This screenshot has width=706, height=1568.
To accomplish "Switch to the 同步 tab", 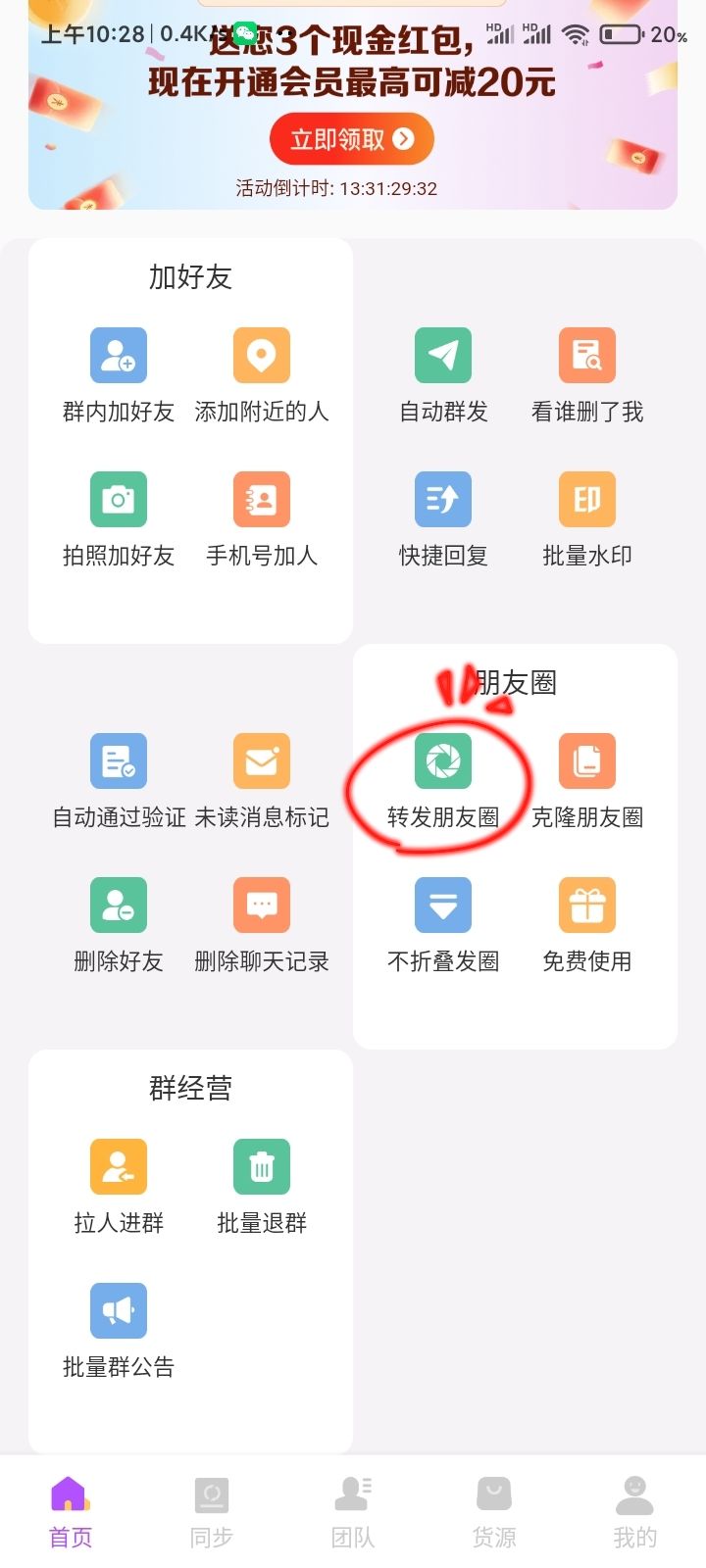I will pos(212,1513).
